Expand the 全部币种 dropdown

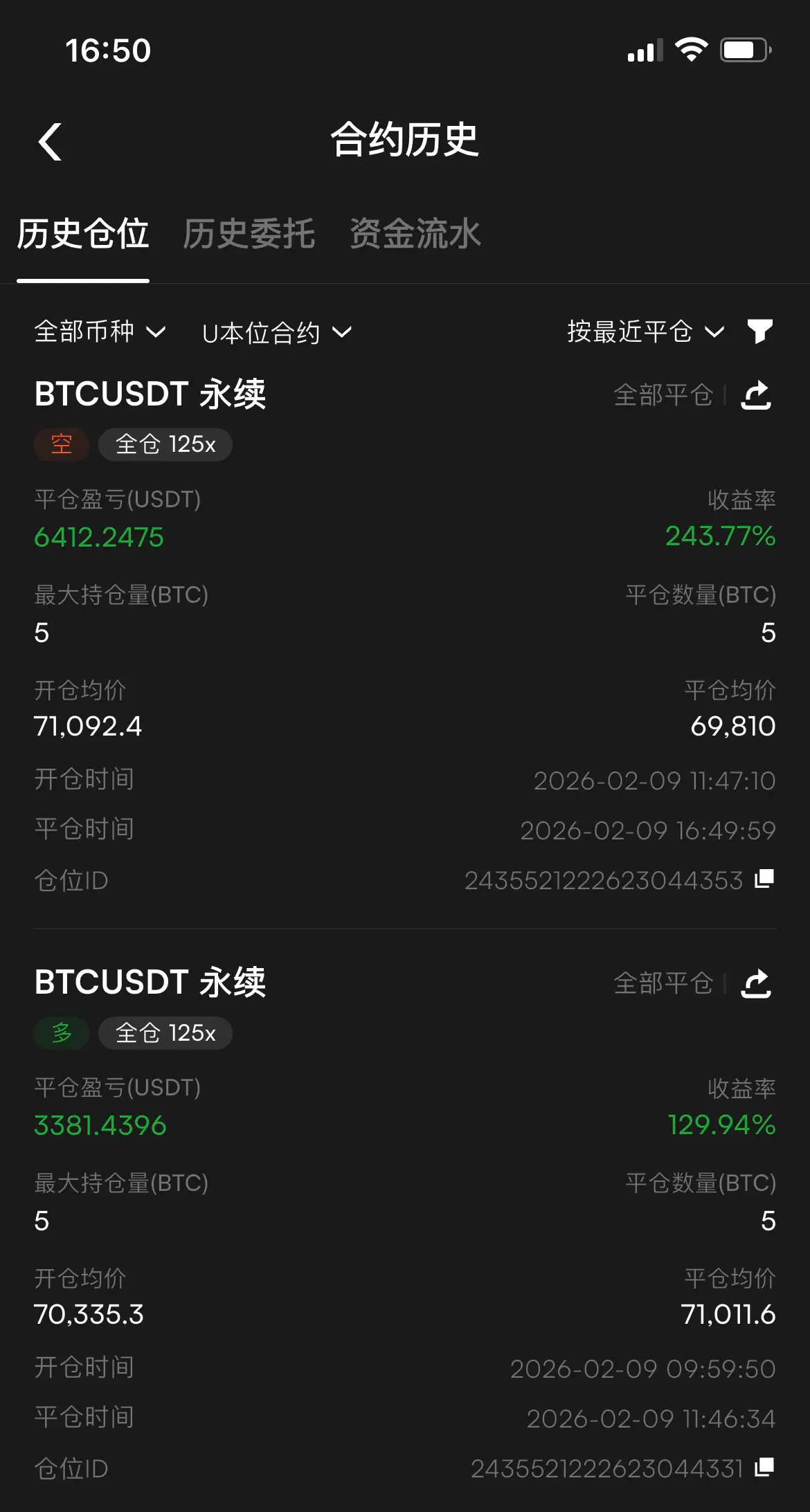point(100,332)
